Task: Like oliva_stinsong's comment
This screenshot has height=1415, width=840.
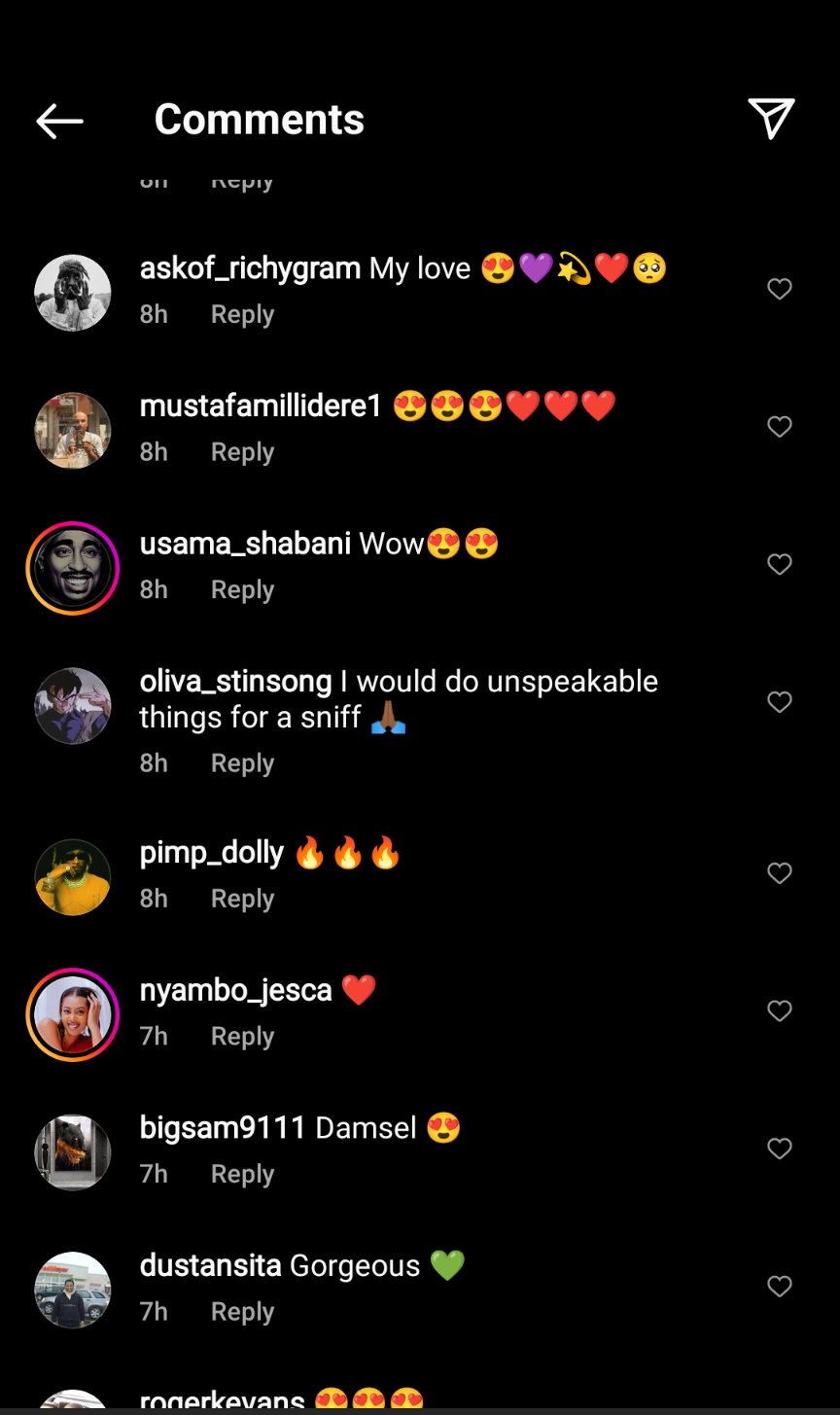Action: tap(780, 702)
